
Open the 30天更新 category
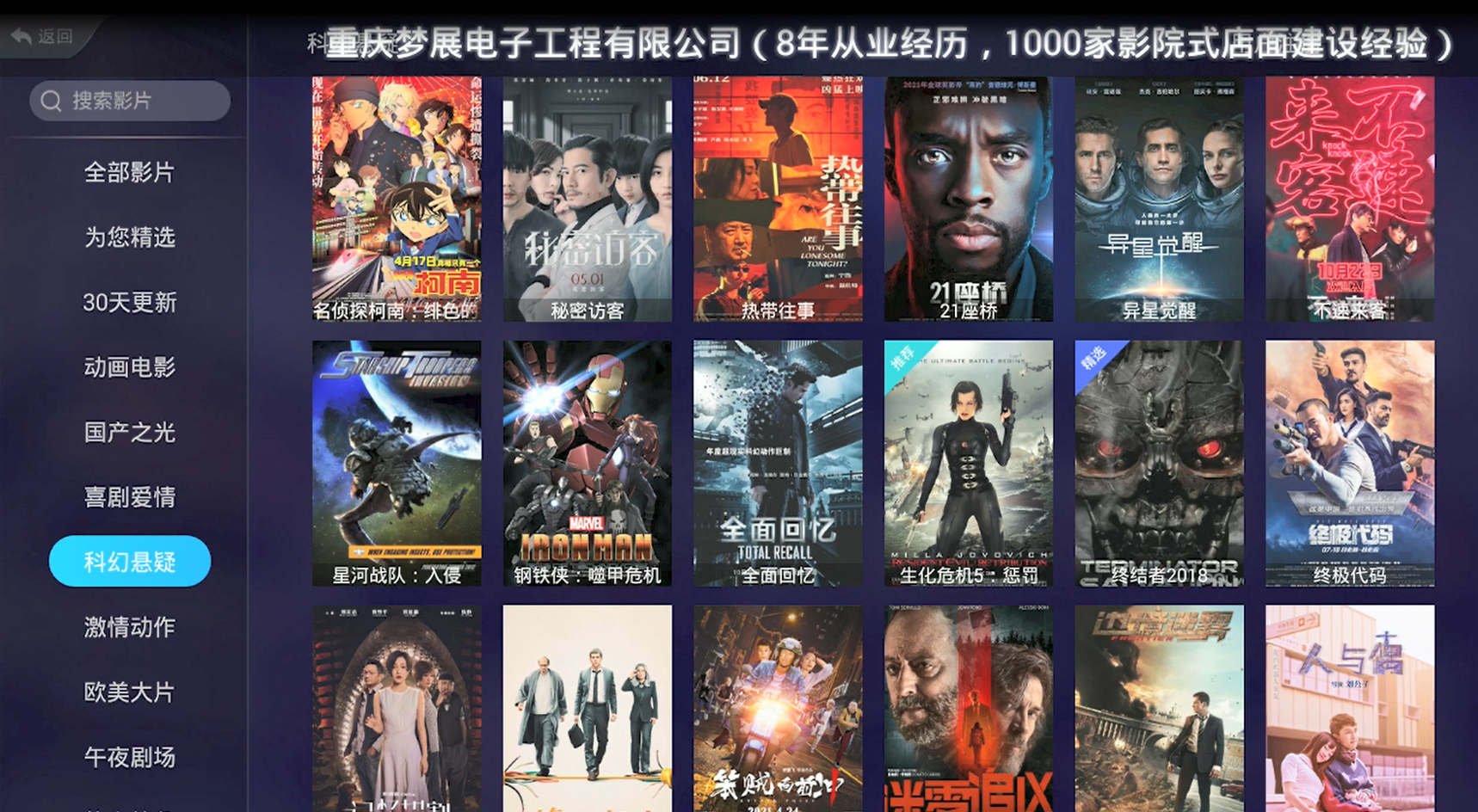(130, 302)
